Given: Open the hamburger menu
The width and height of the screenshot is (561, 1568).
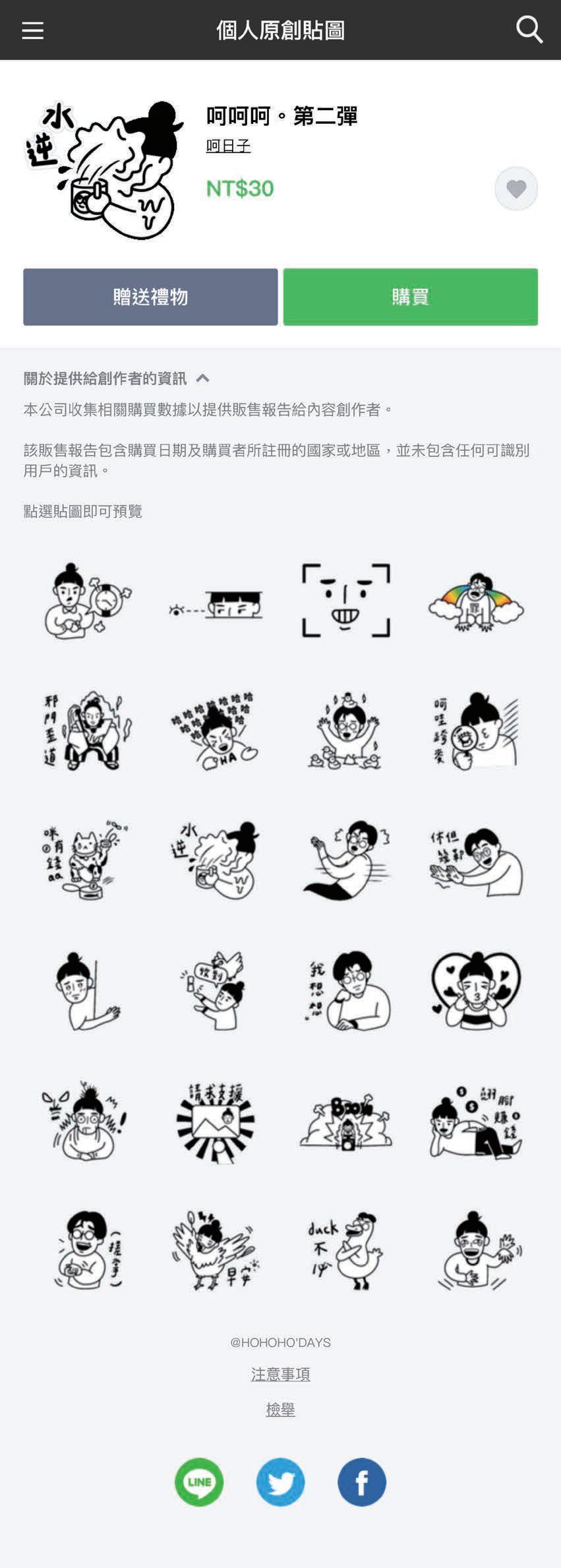Looking at the screenshot, I should click(x=32, y=30).
